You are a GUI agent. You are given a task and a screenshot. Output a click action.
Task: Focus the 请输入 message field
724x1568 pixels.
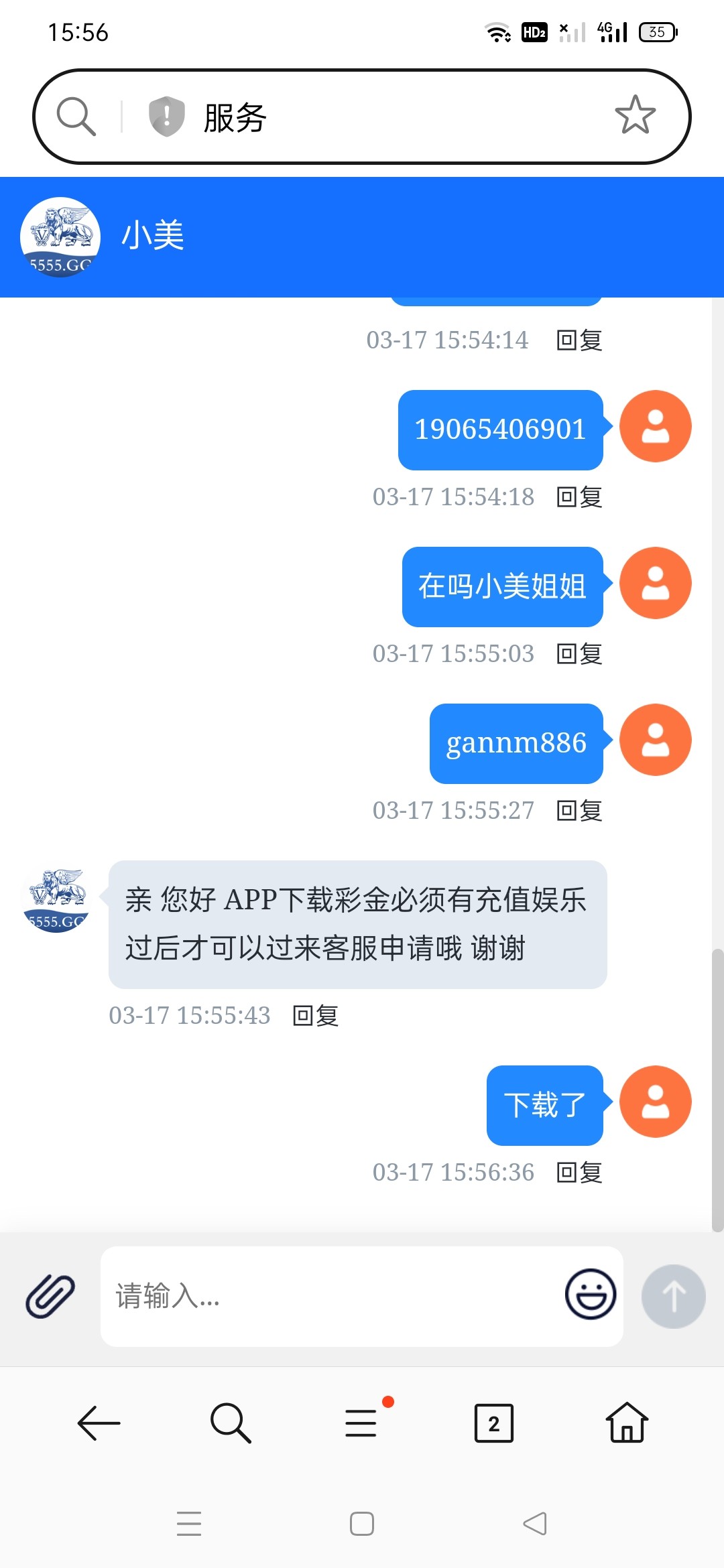[x=328, y=1296]
